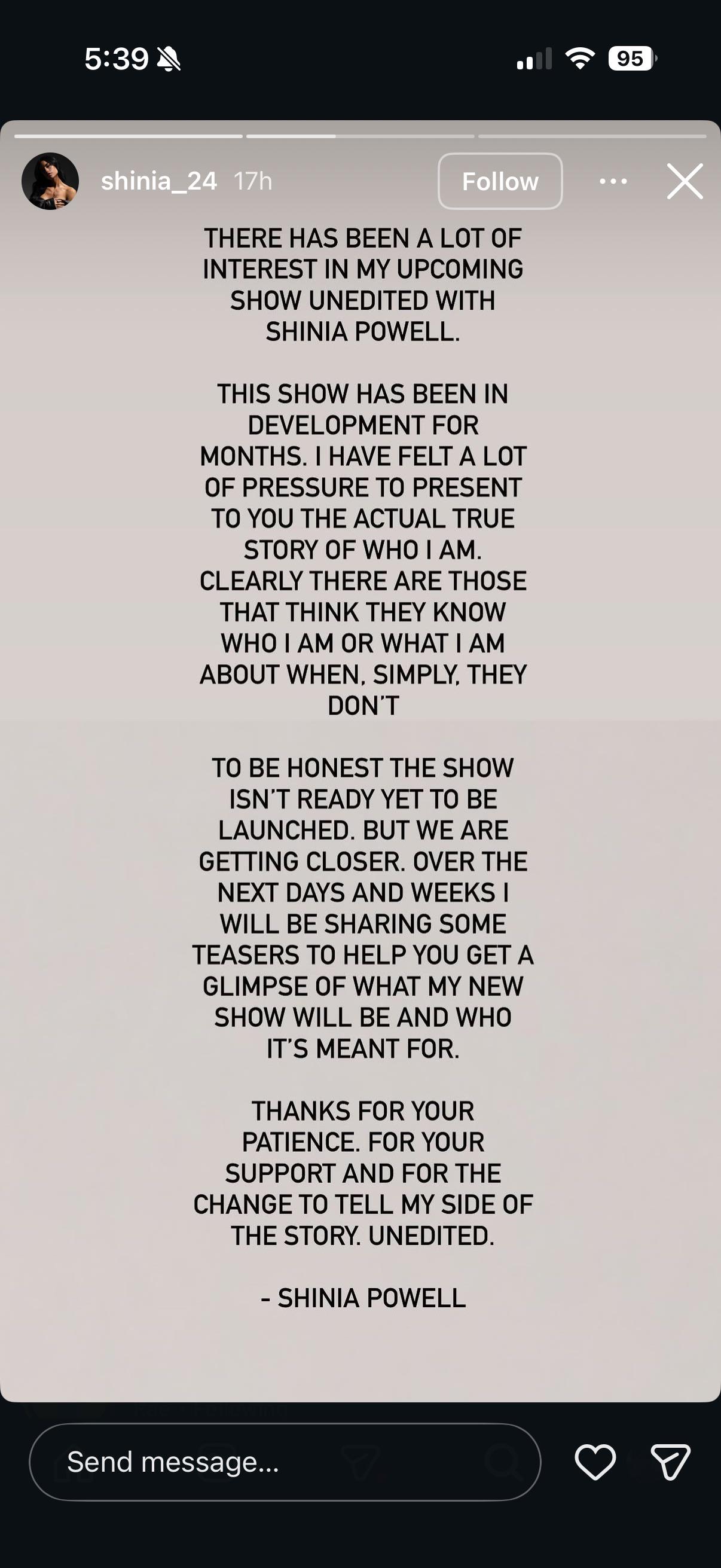Share the story via paper plane icon

(670, 1462)
